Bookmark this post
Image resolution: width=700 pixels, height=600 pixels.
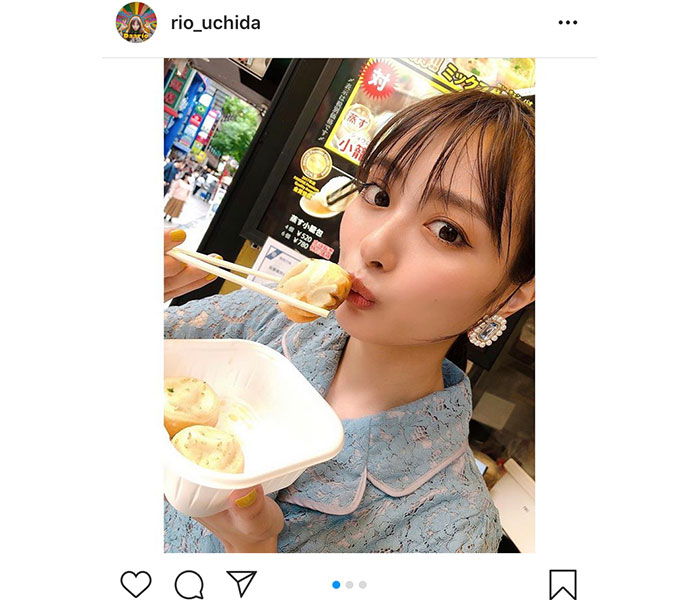[x=563, y=584]
